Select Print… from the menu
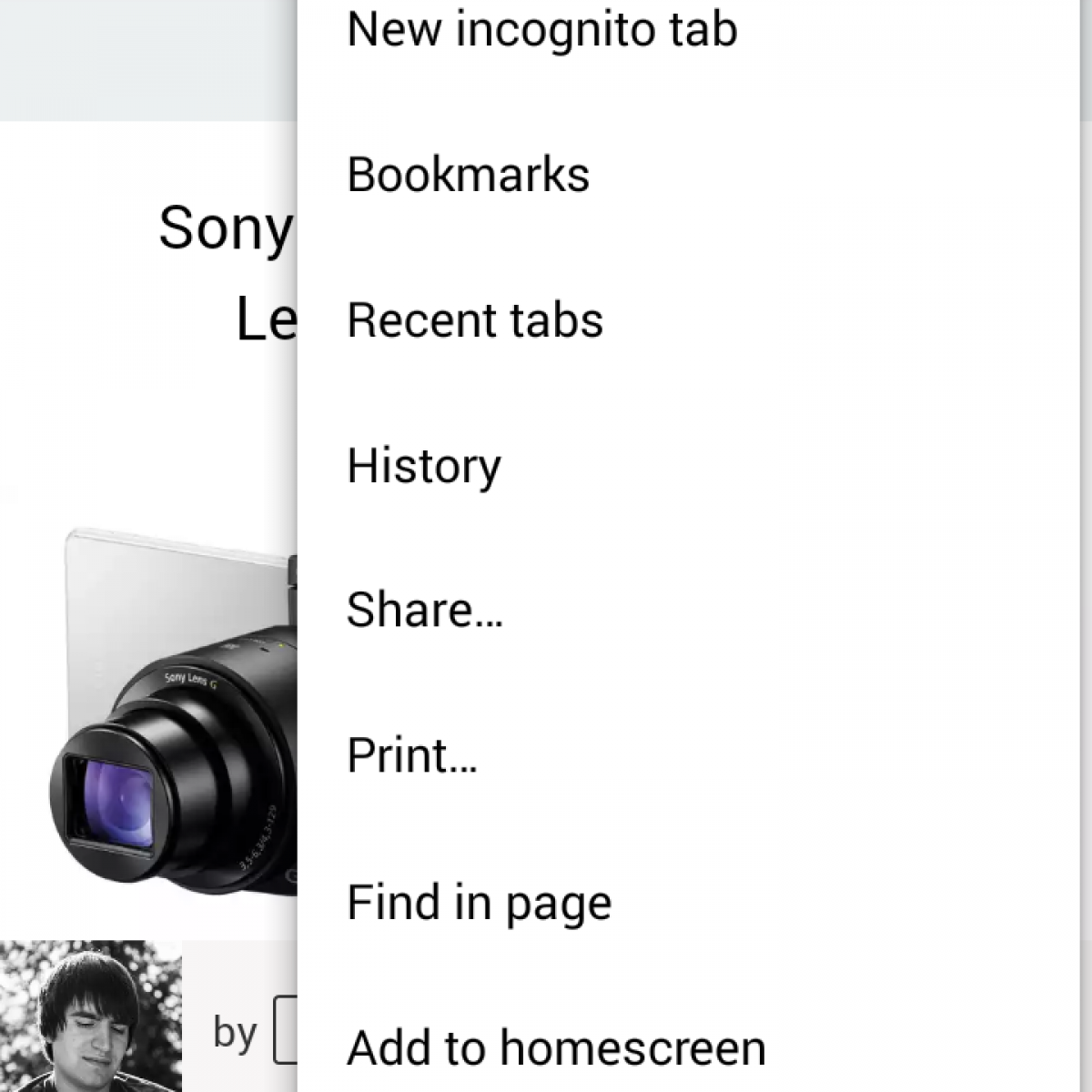 coord(412,755)
